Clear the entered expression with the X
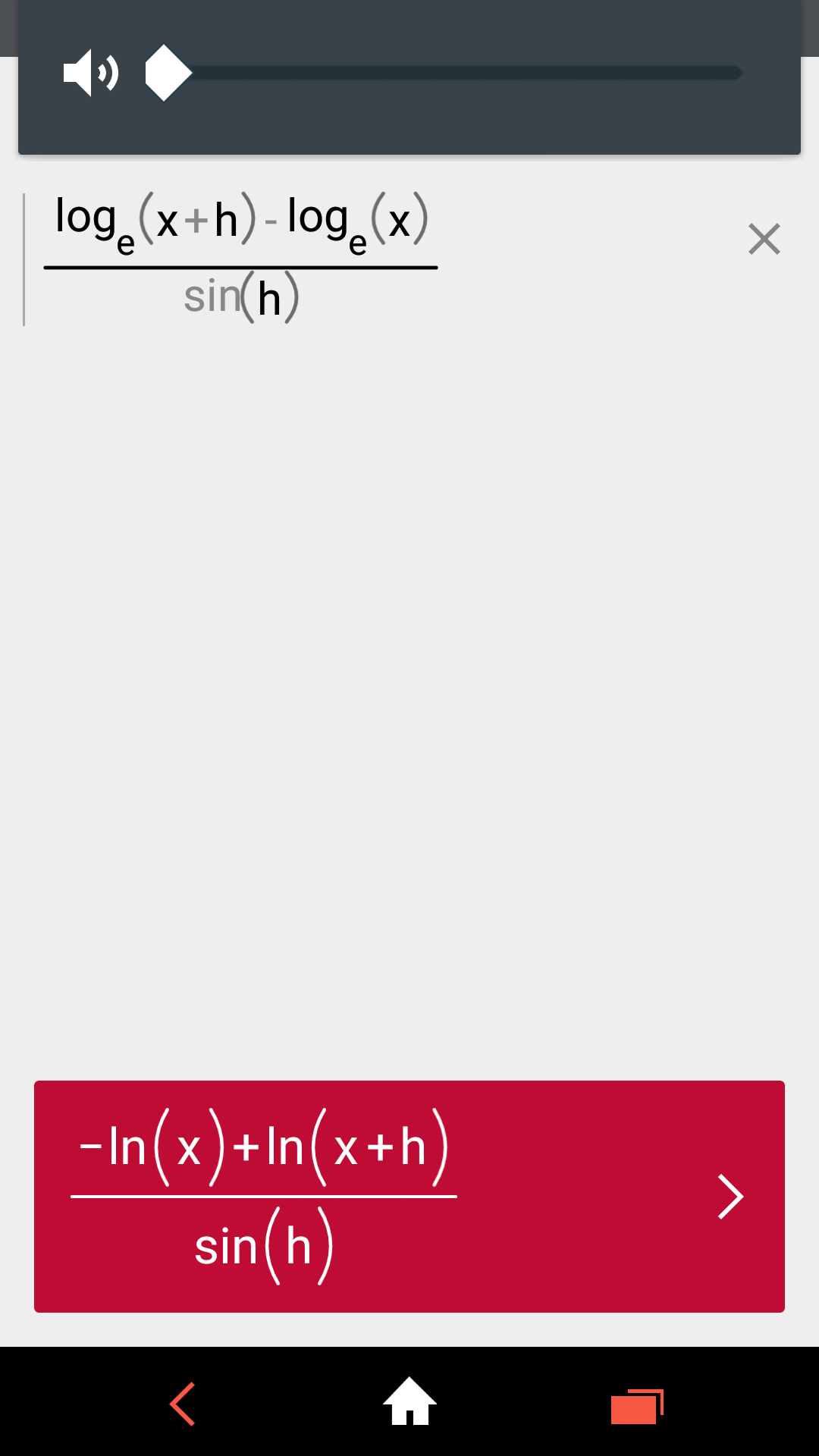819x1456 pixels. [x=764, y=239]
